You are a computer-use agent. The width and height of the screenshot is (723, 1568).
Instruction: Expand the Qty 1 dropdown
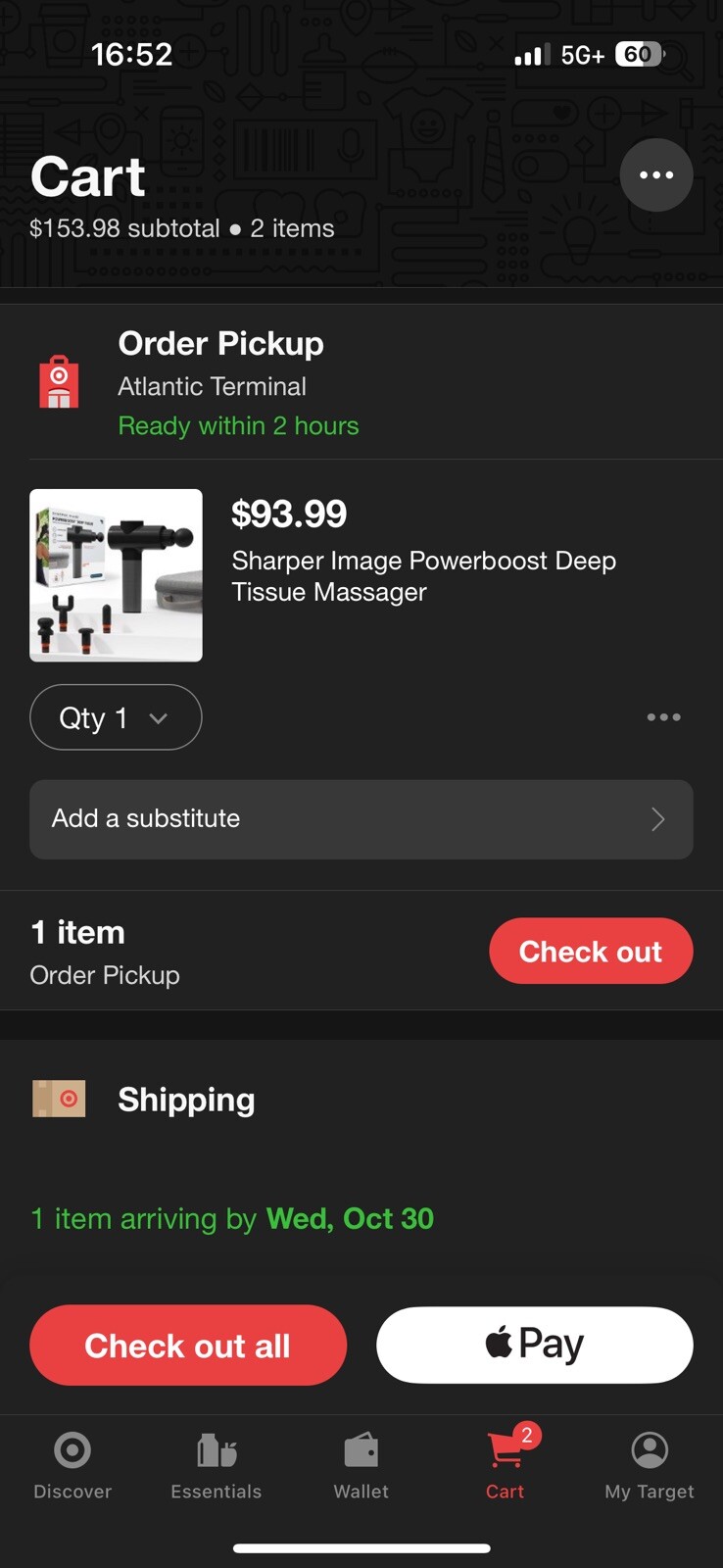point(116,717)
